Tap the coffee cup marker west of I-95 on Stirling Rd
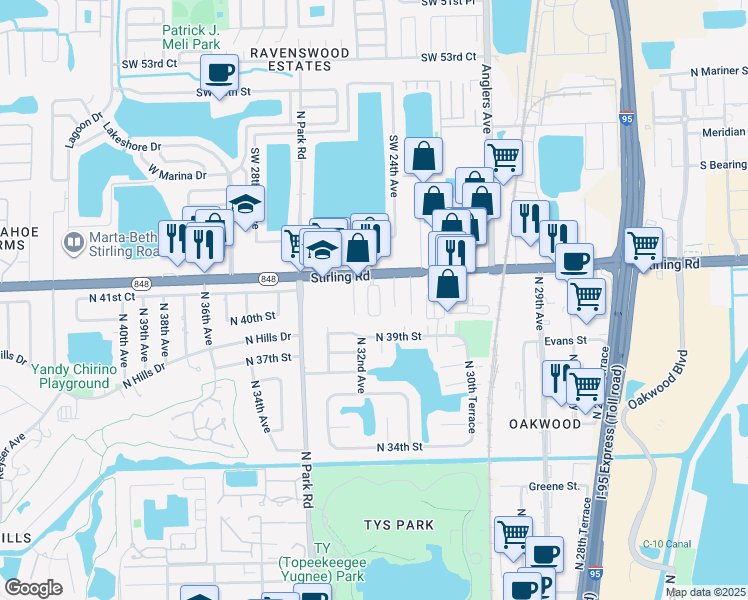Image resolution: width=748 pixels, height=600 pixels. (x=574, y=261)
